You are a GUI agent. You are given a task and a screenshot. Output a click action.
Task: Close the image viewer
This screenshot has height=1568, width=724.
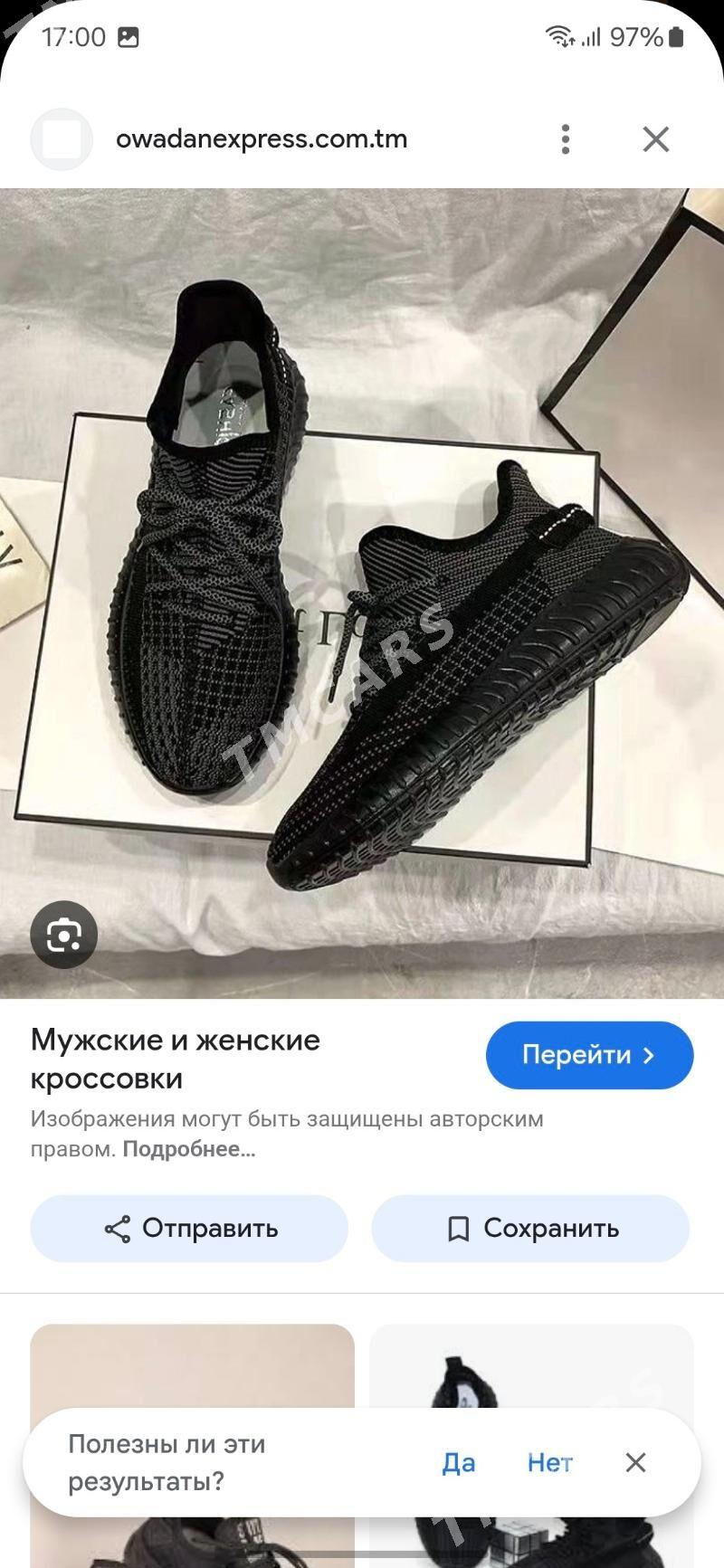[x=656, y=139]
